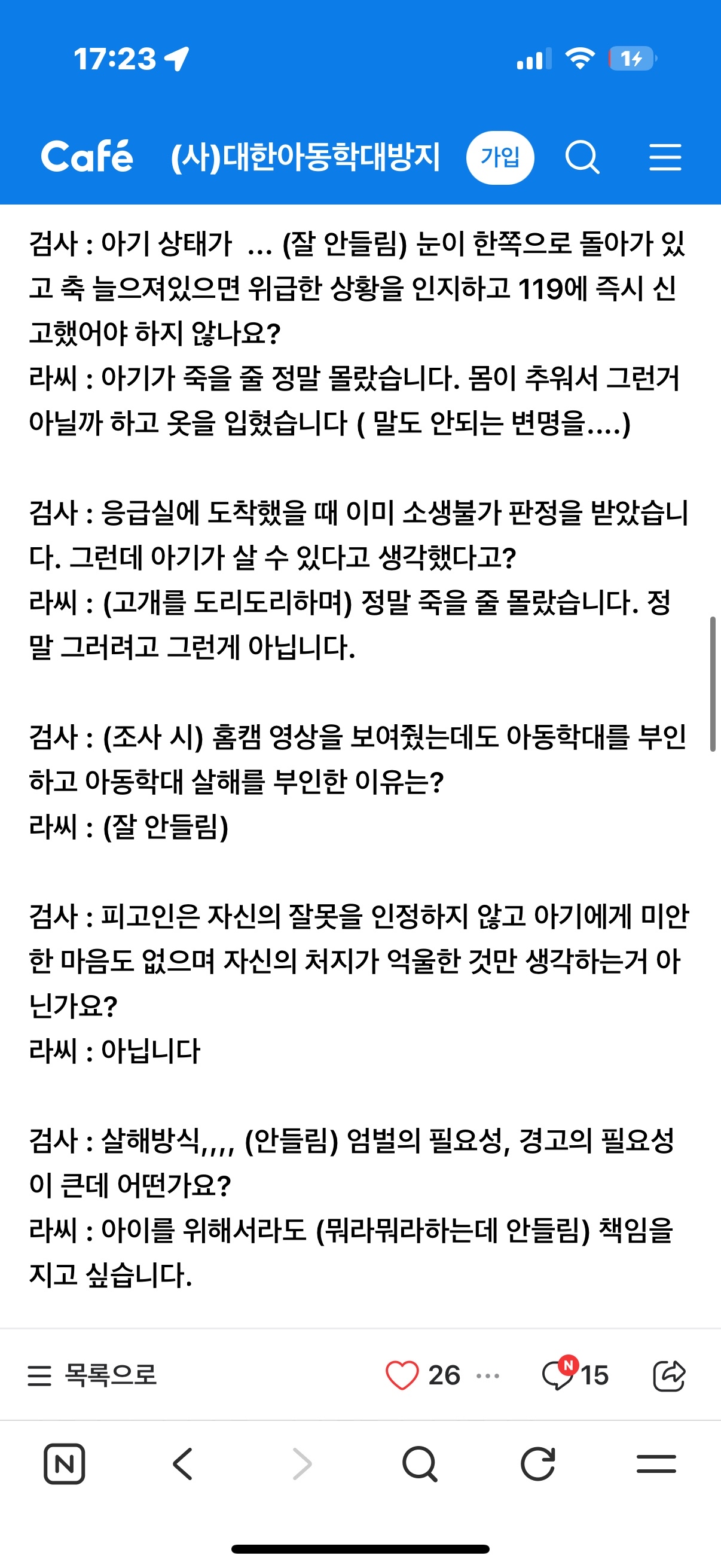Open the 15 comments
The image size is (721, 1568).
(x=575, y=1375)
